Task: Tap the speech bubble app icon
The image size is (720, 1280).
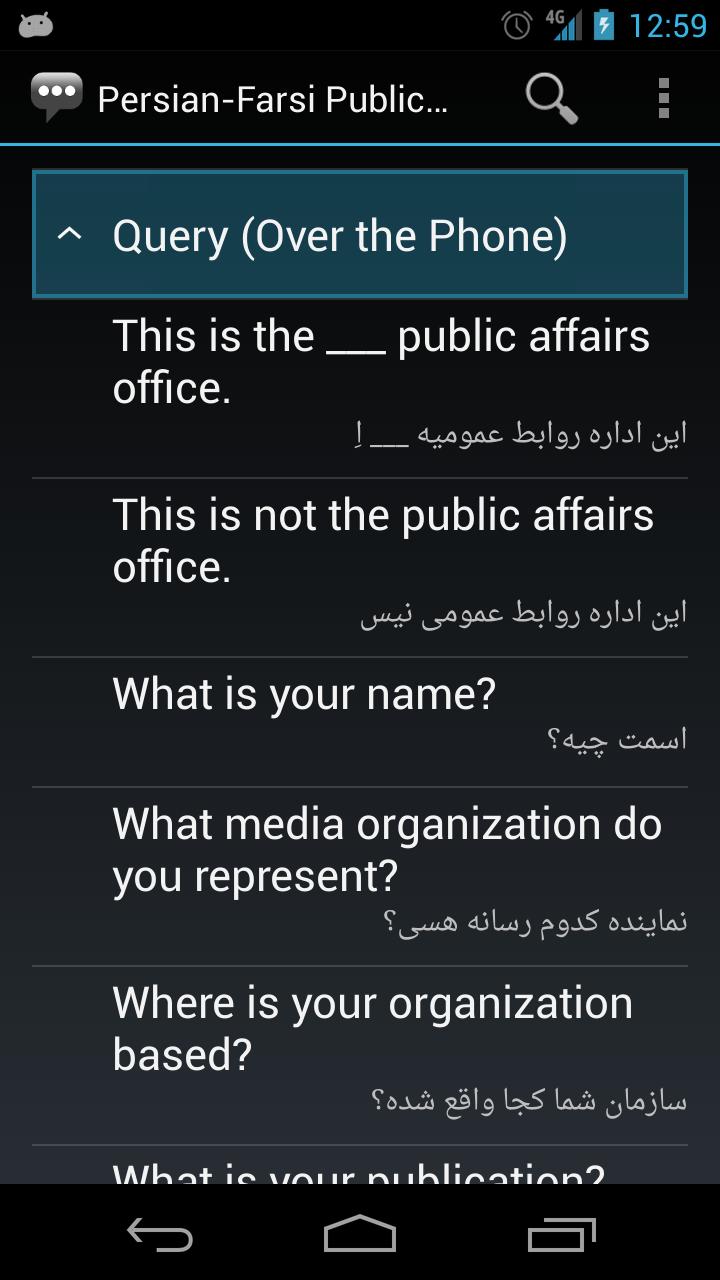Action: tap(57, 97)
